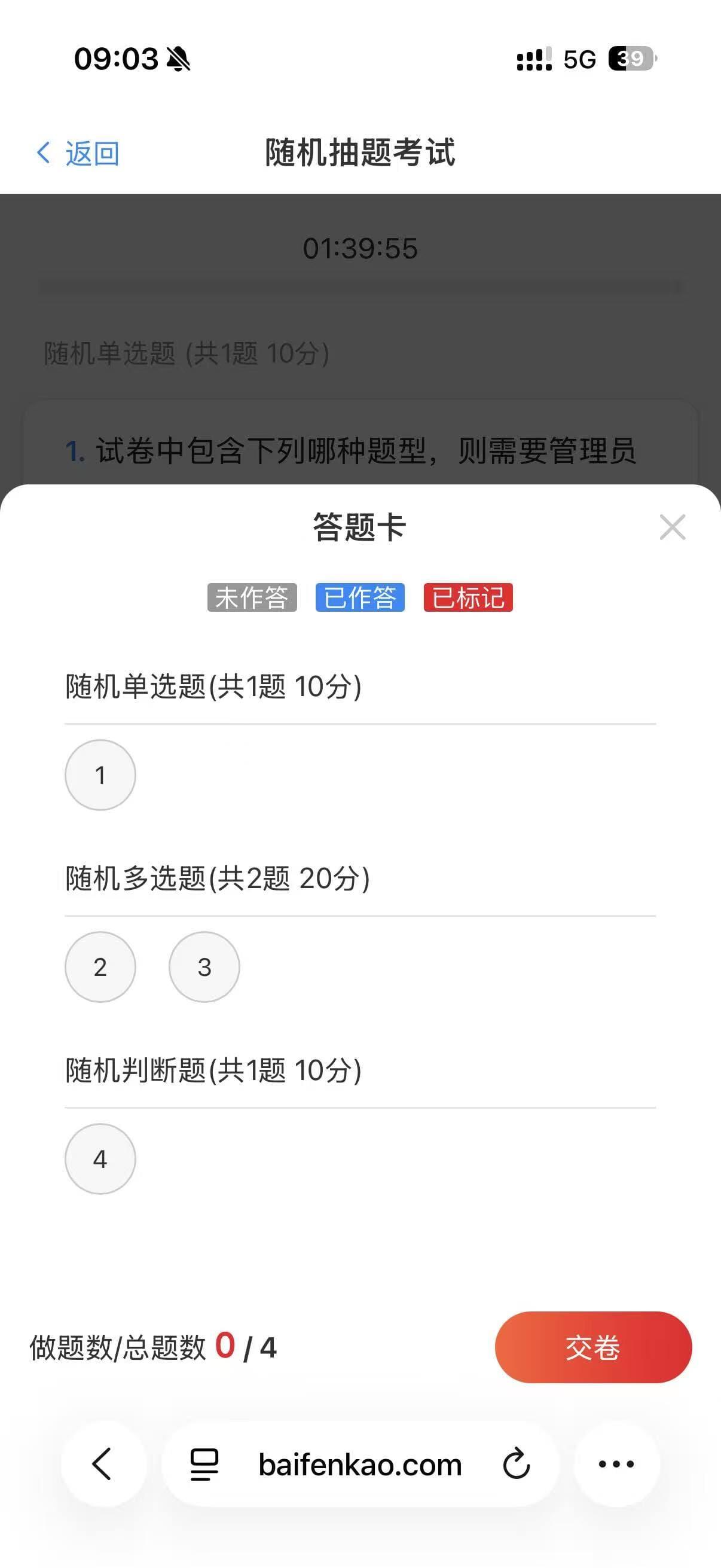Tap the back chevron beside 返回
The width and height of the screenshot is (721, 1568).
click(42, 153)
